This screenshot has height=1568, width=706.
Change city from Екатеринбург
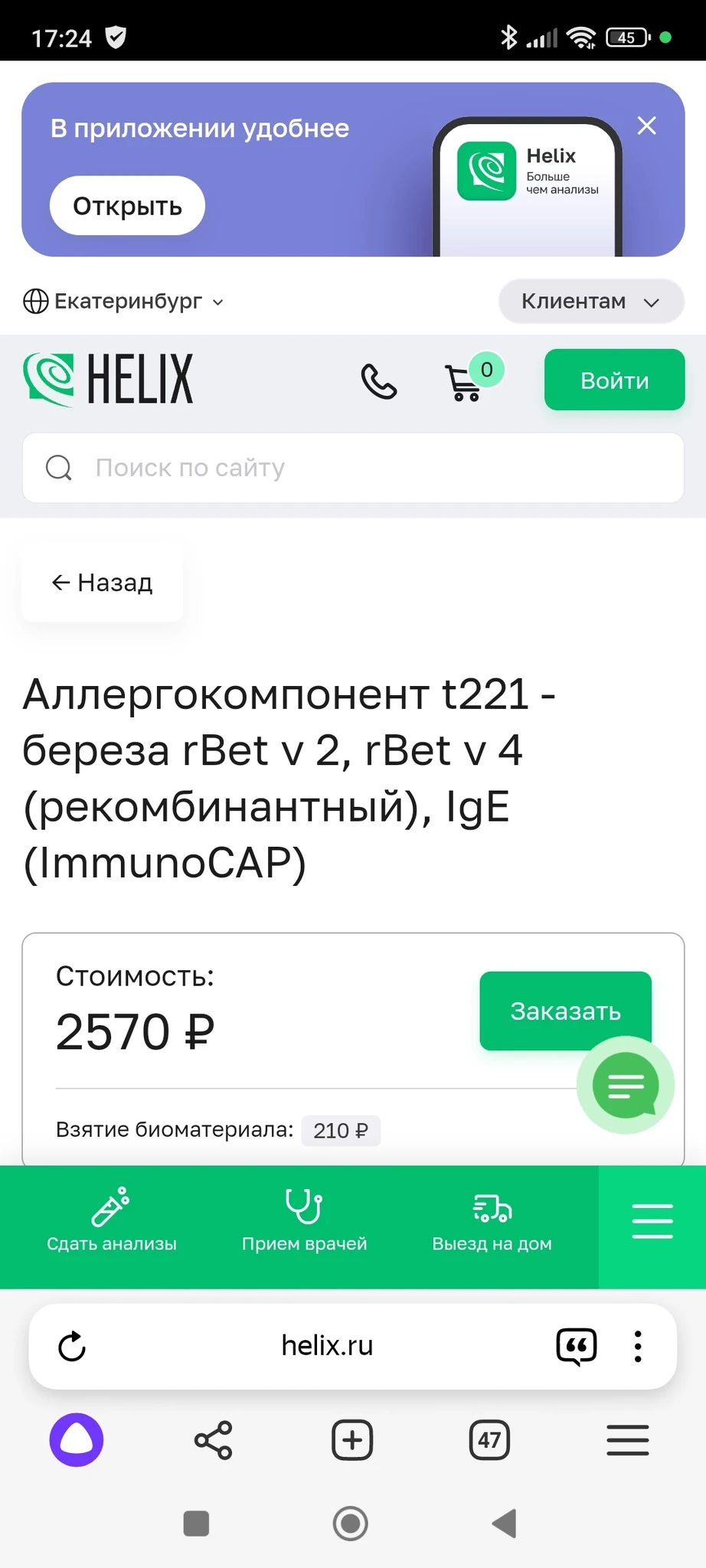click(x=124, y=302)
